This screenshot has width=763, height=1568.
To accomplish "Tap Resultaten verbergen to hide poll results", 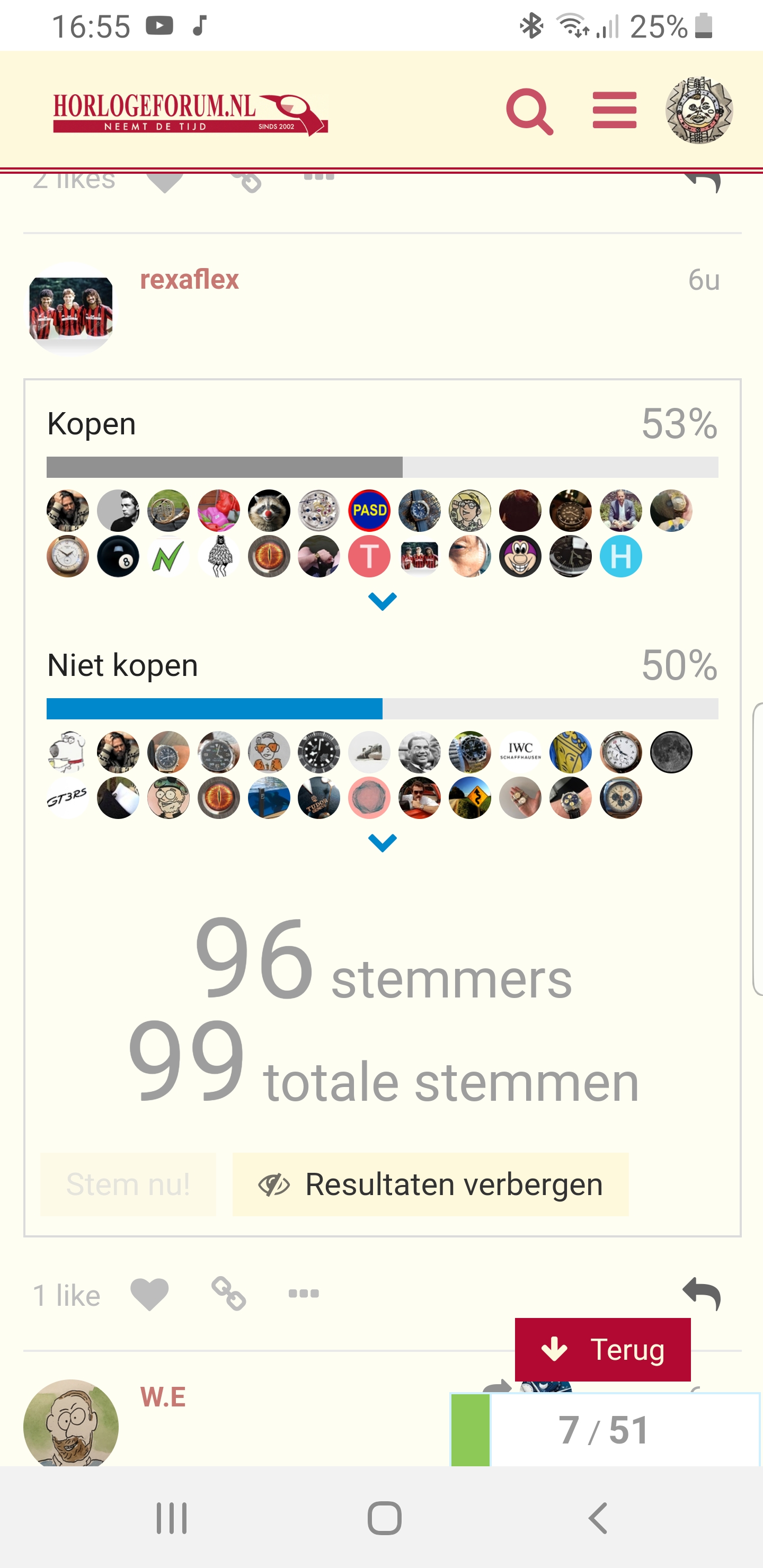I will (431, 1184).
